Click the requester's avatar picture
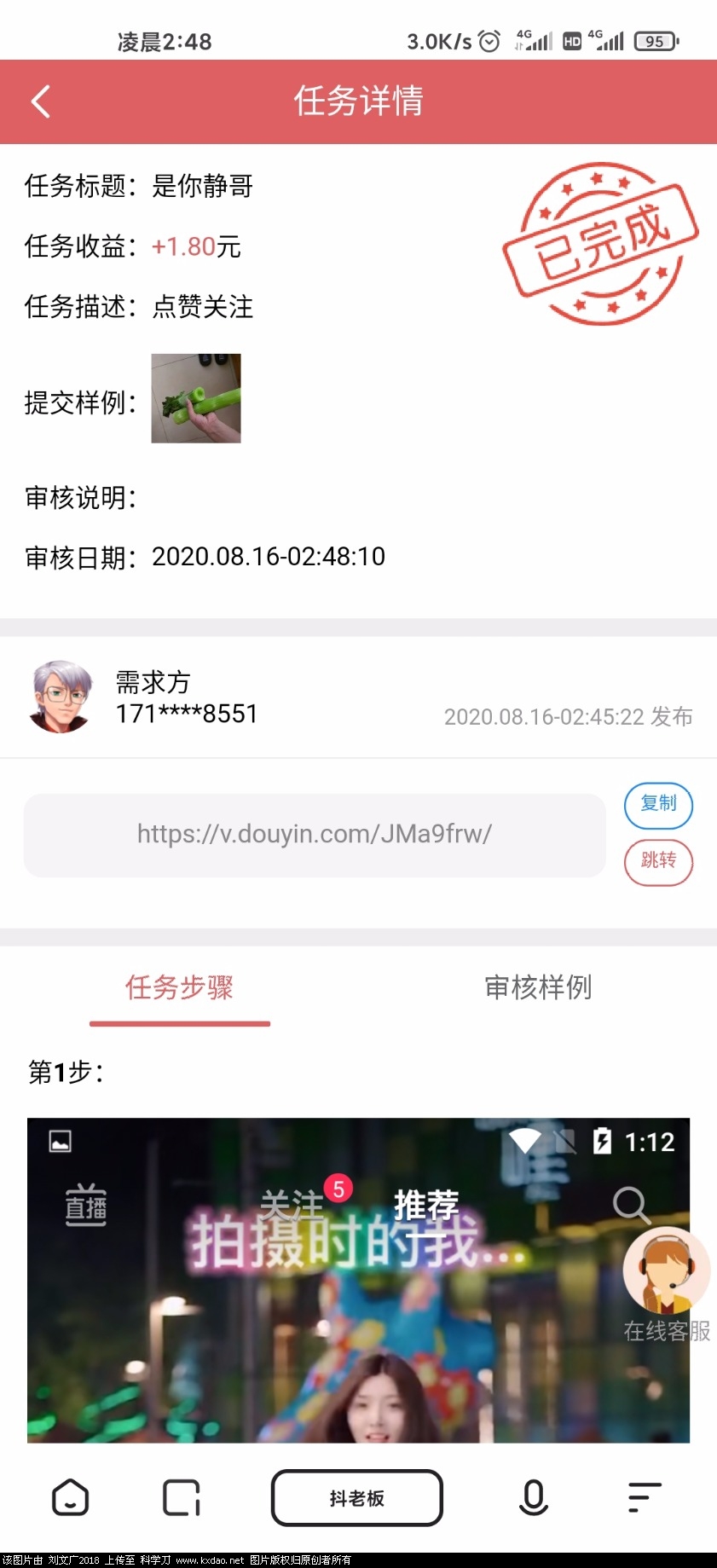Screen dimensions: 717x1568 point(60,696)
